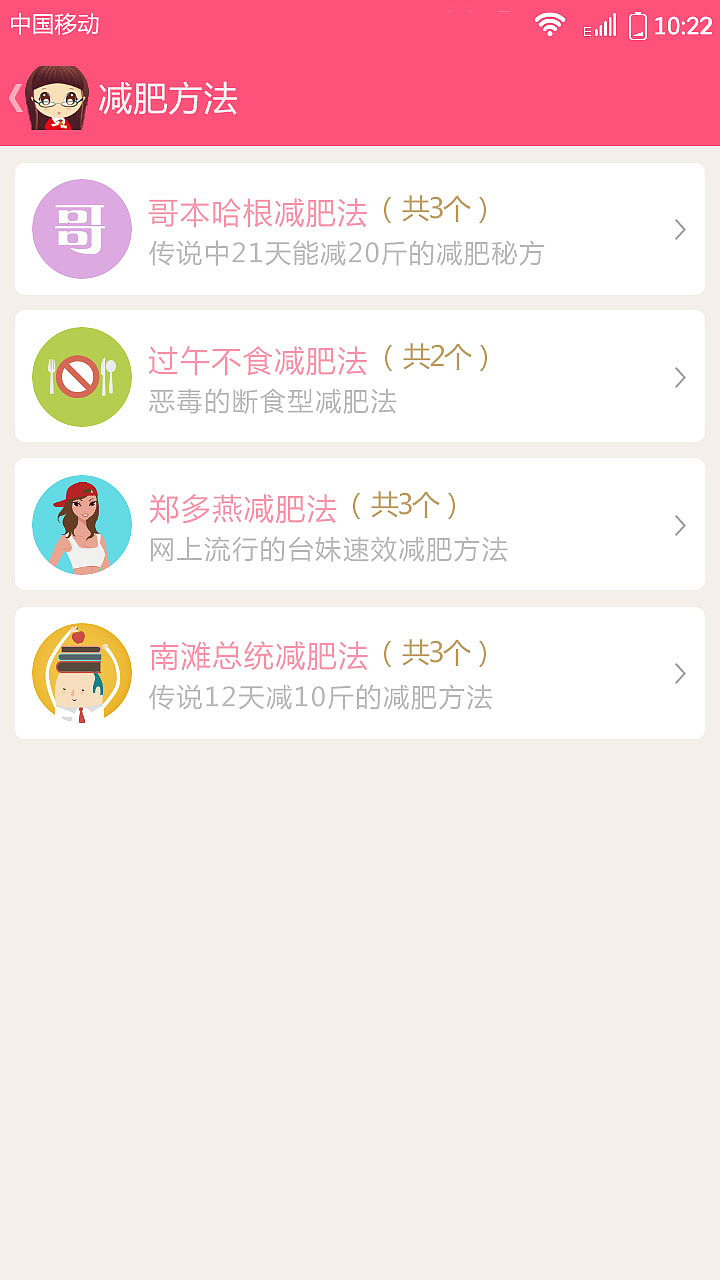Click the crossed-out fork and spoon icon

pos(81,377)
